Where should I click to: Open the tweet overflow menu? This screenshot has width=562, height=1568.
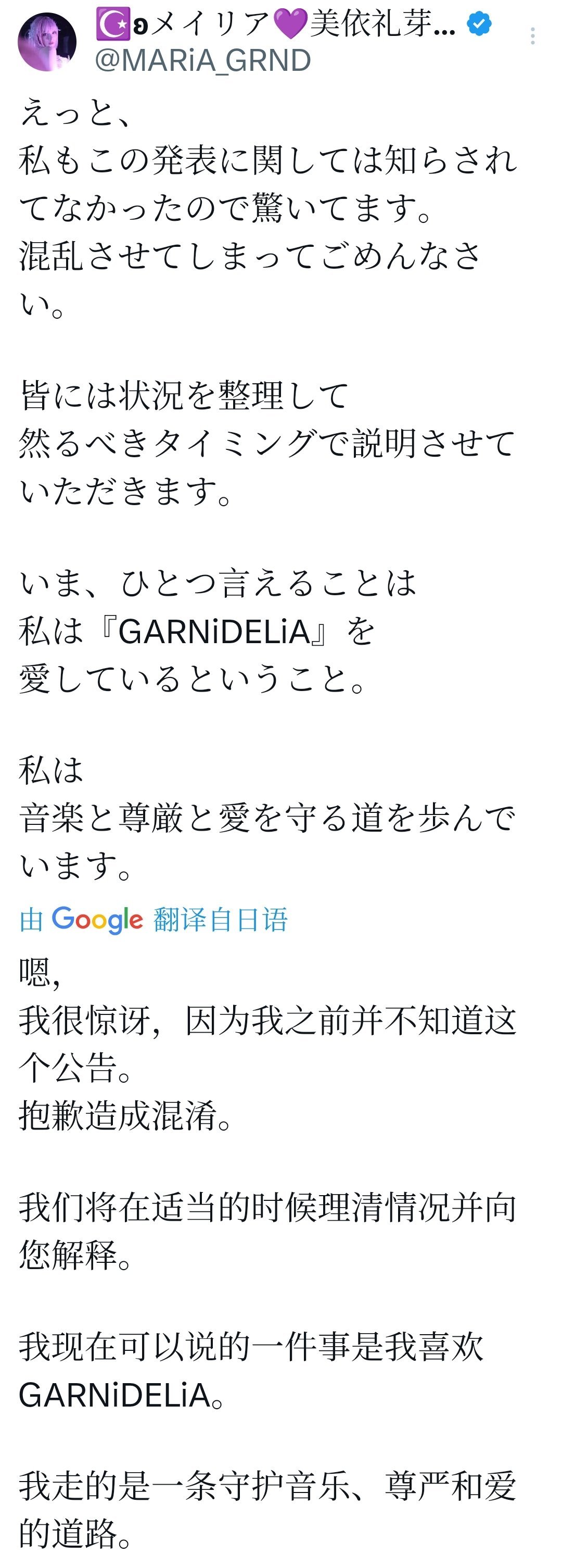[x=532, y=36]
